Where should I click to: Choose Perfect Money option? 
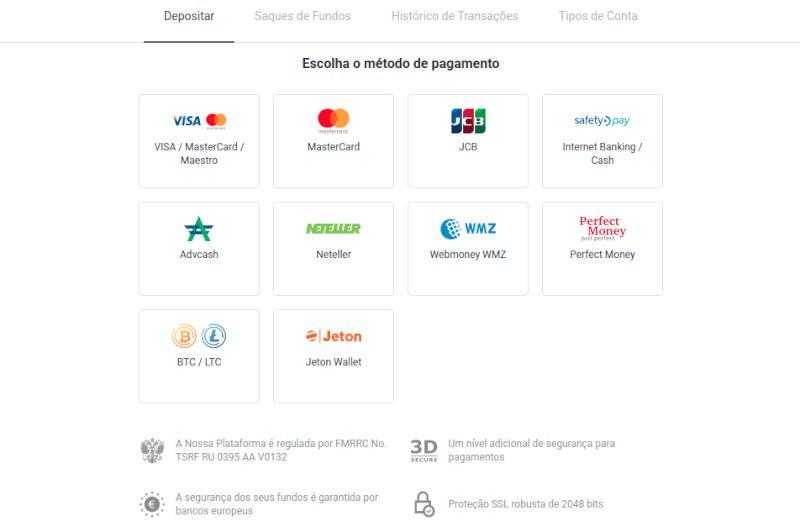tap(602, 249)
